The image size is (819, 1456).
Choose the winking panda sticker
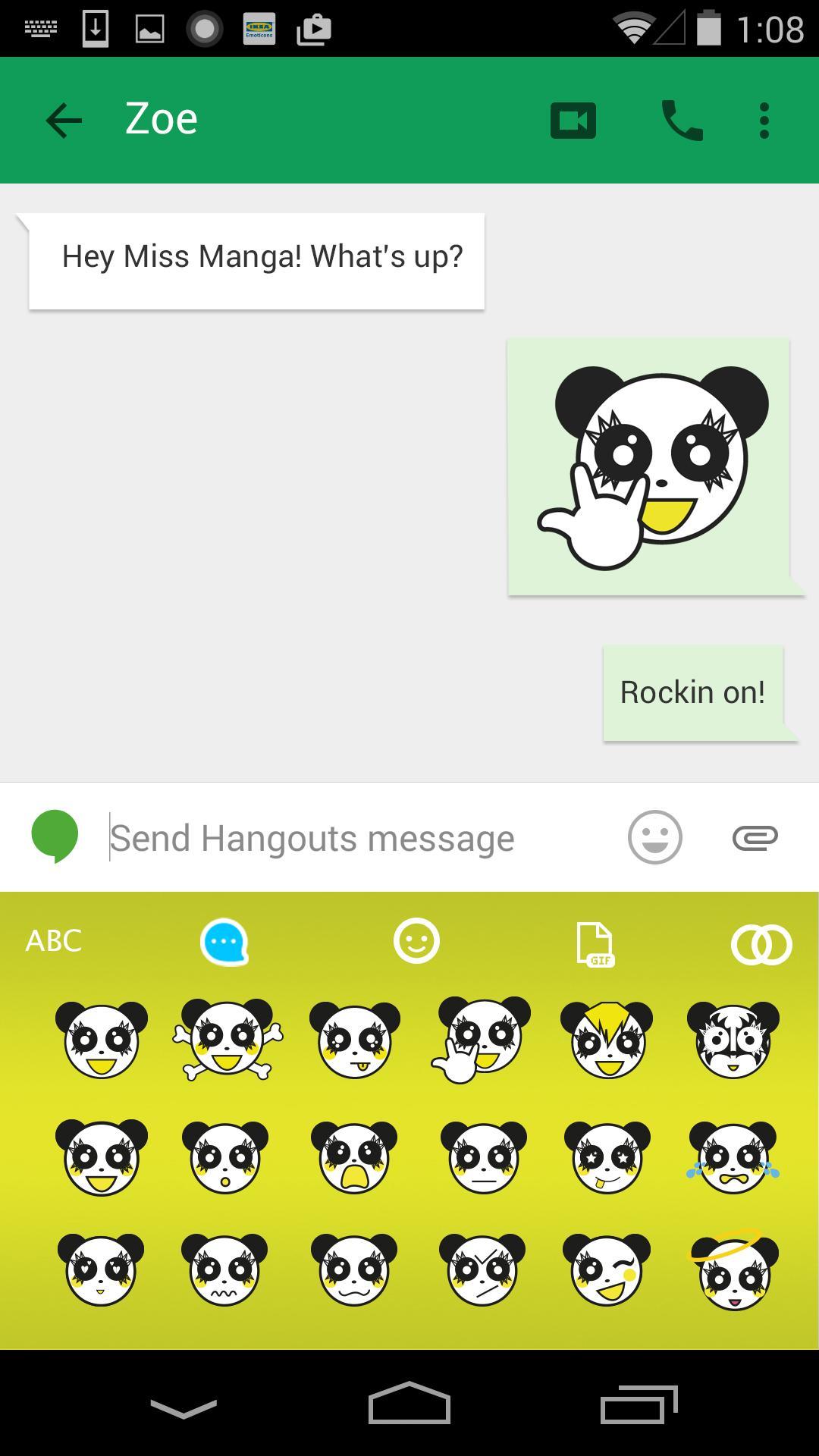607,1270
